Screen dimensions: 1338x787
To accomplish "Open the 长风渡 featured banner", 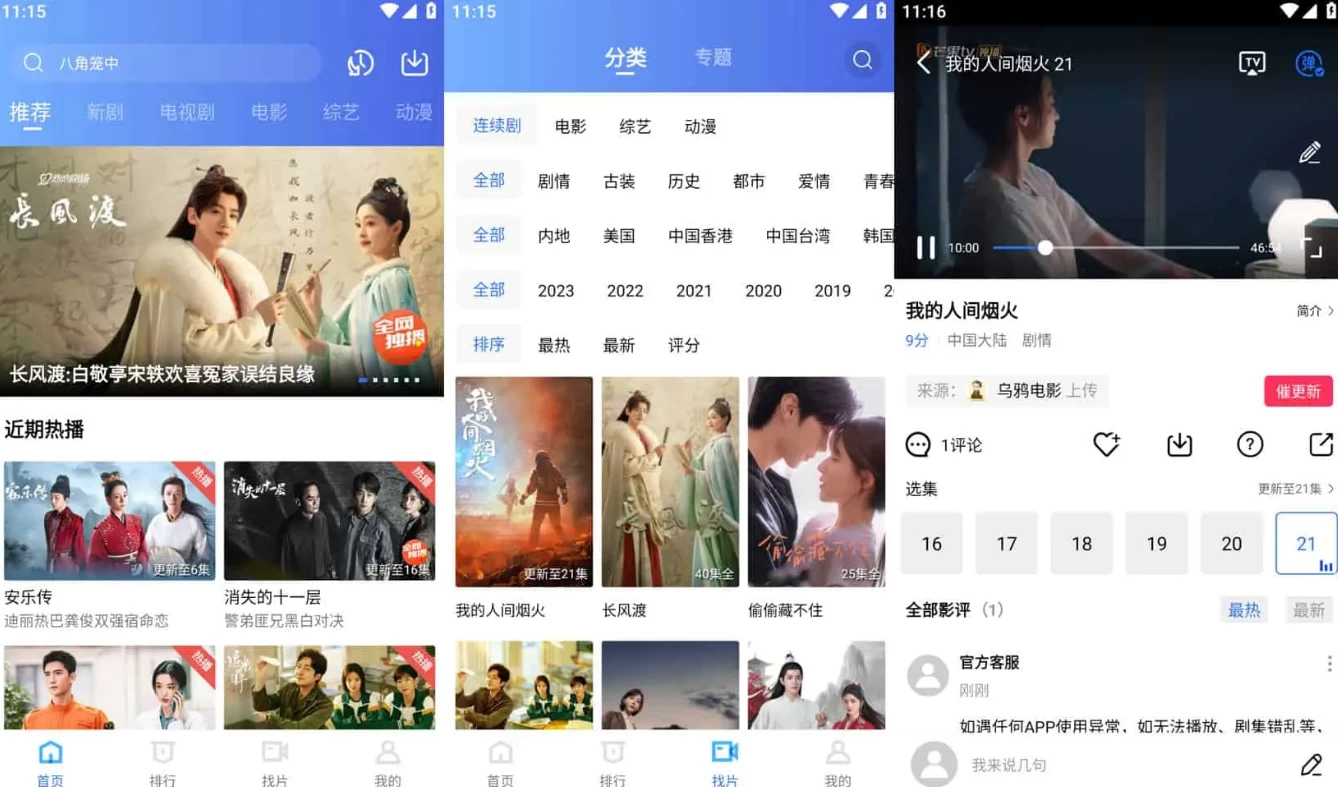I will pyautogui.click(x=222, y=270).
